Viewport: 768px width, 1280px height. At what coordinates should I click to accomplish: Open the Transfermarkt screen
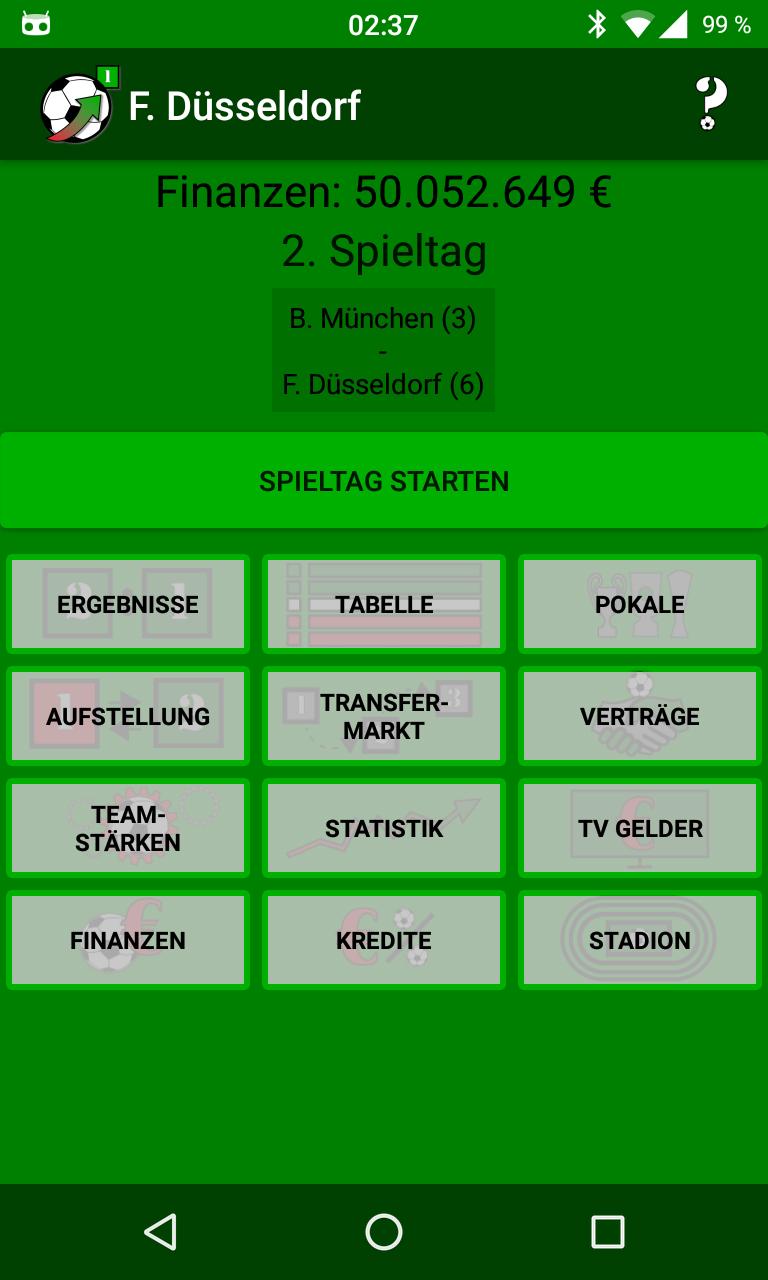383,716
